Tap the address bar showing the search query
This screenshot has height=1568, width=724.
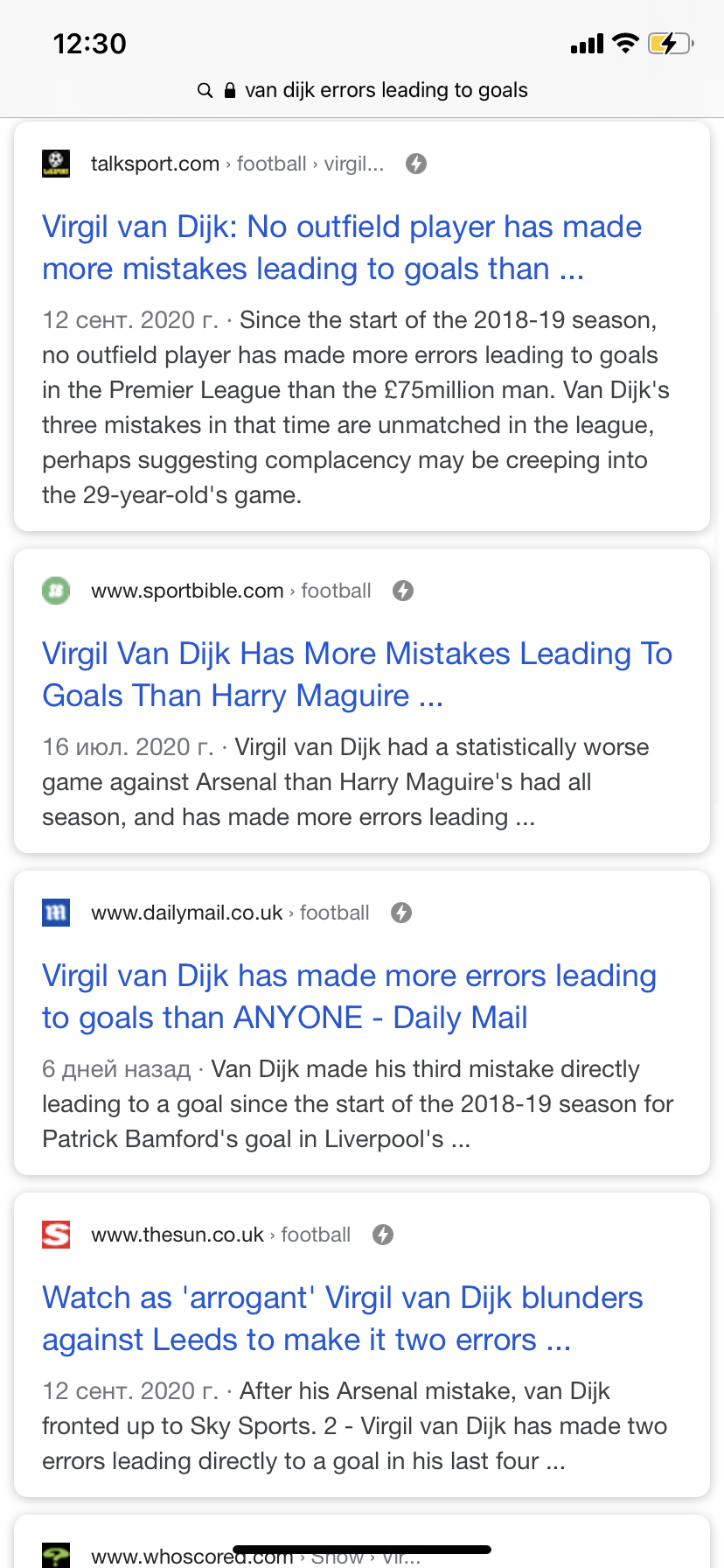(x=362, y=90)
